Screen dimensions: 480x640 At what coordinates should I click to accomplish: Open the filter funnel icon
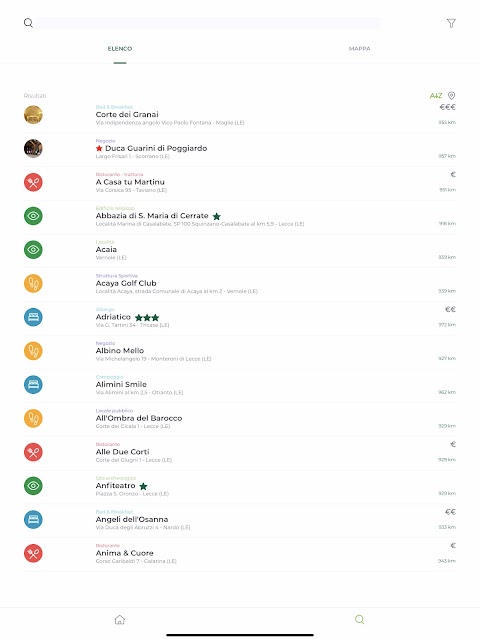tap(451, 23)
